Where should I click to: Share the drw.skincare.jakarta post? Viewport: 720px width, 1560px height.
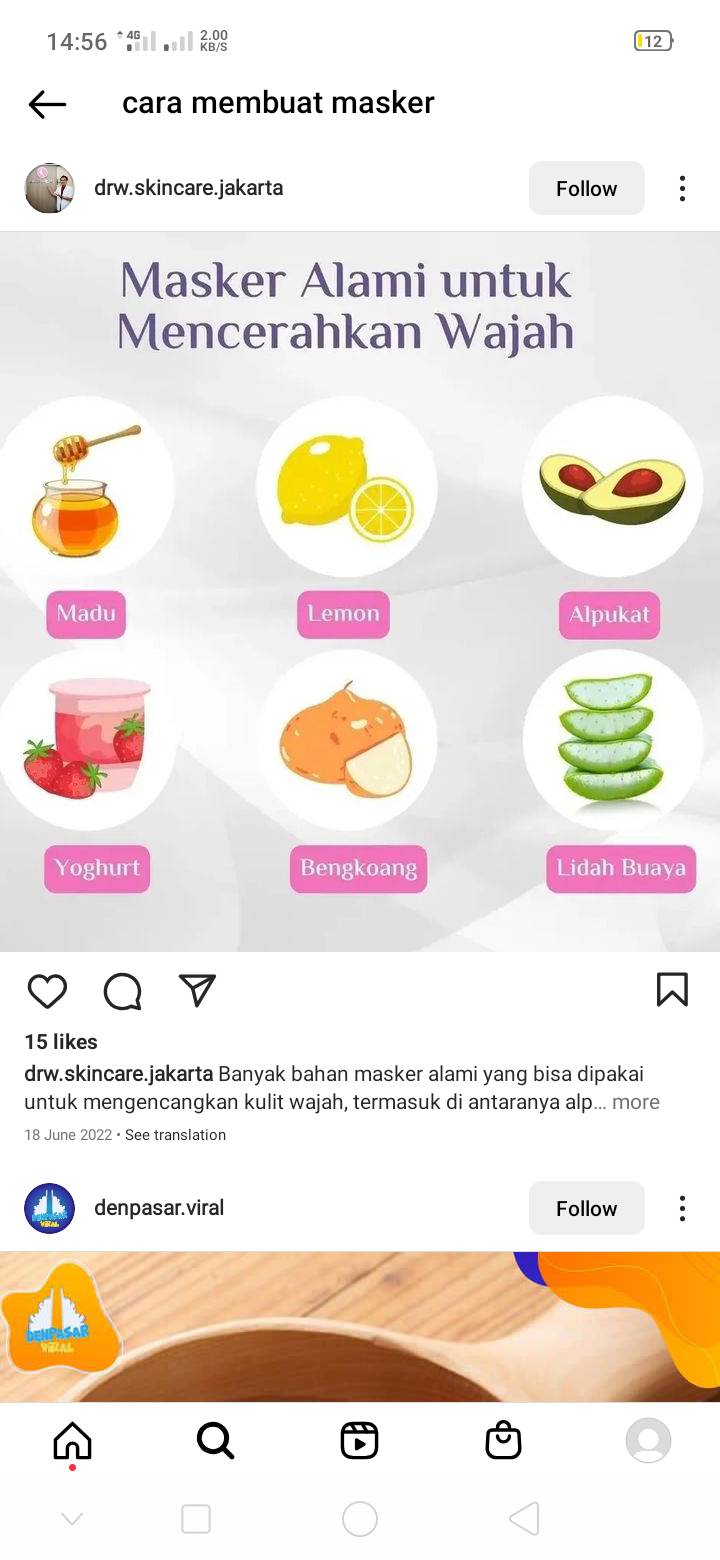197,990
